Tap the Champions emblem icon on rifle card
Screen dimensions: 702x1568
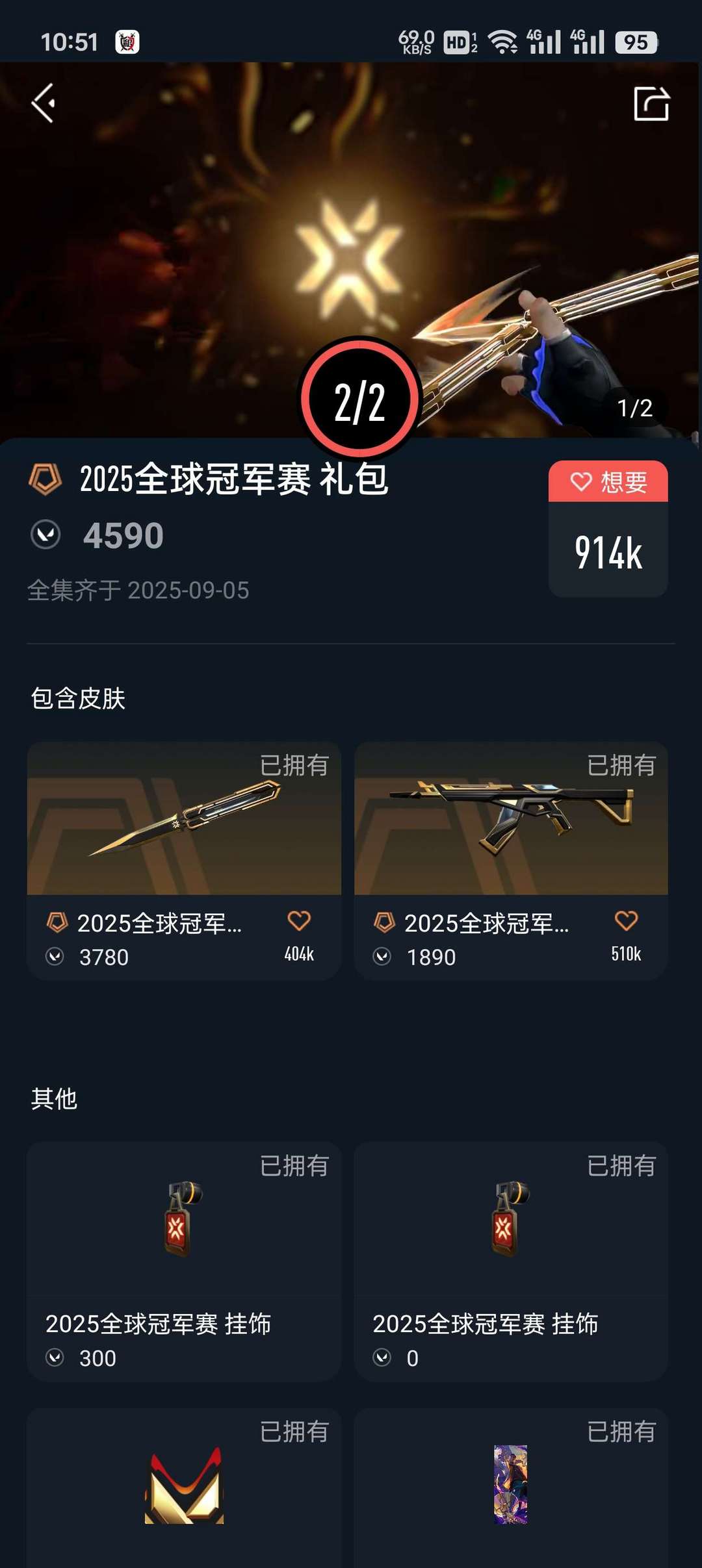[x=385, y=922]
